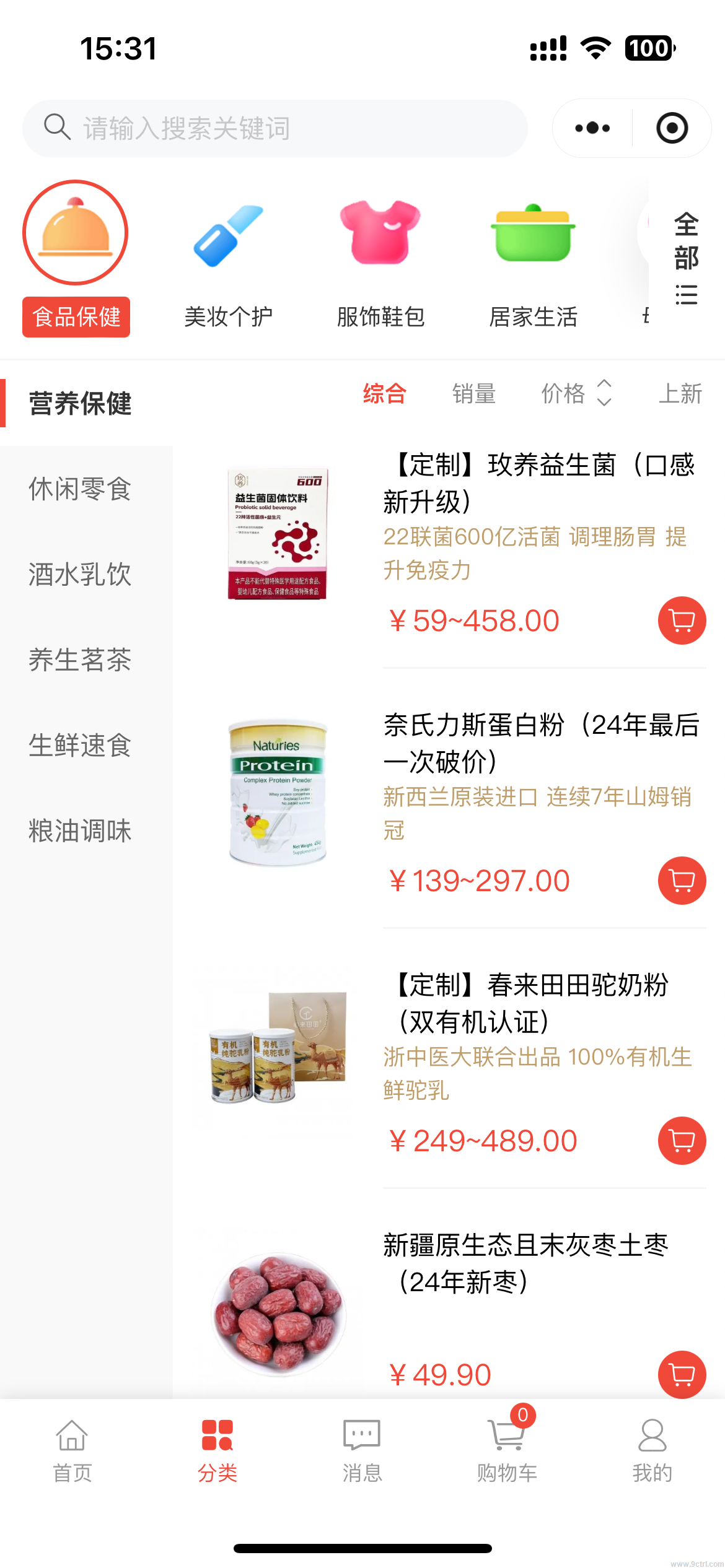This screenshot has height=1568, width=725.
Task: Choose the 休闲零食 subcategory
Action: [x=80, y=489]
